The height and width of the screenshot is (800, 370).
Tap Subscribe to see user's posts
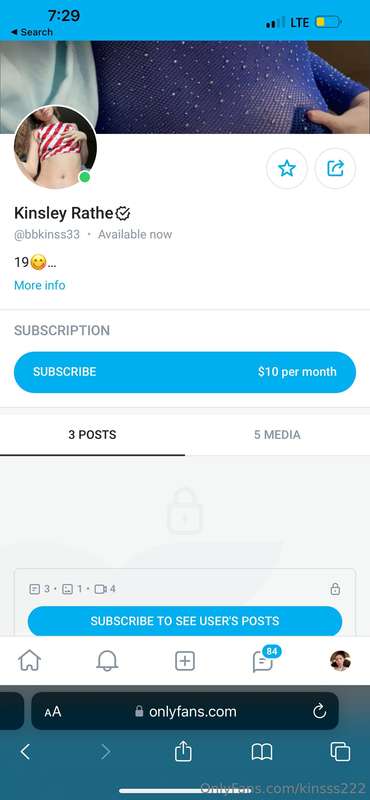[x=185, y=621]
